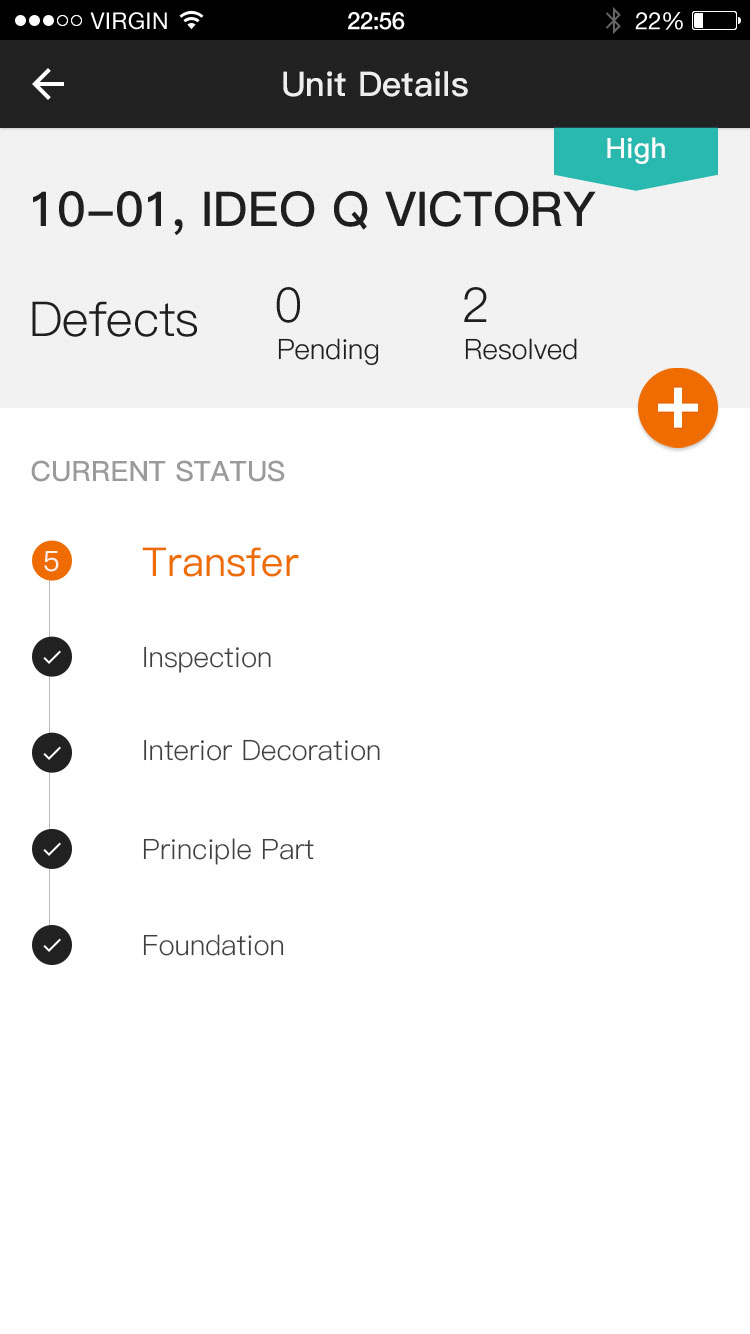View the Principle Part step
Viewport: 750px width, 1334px height.
(228, 850)
